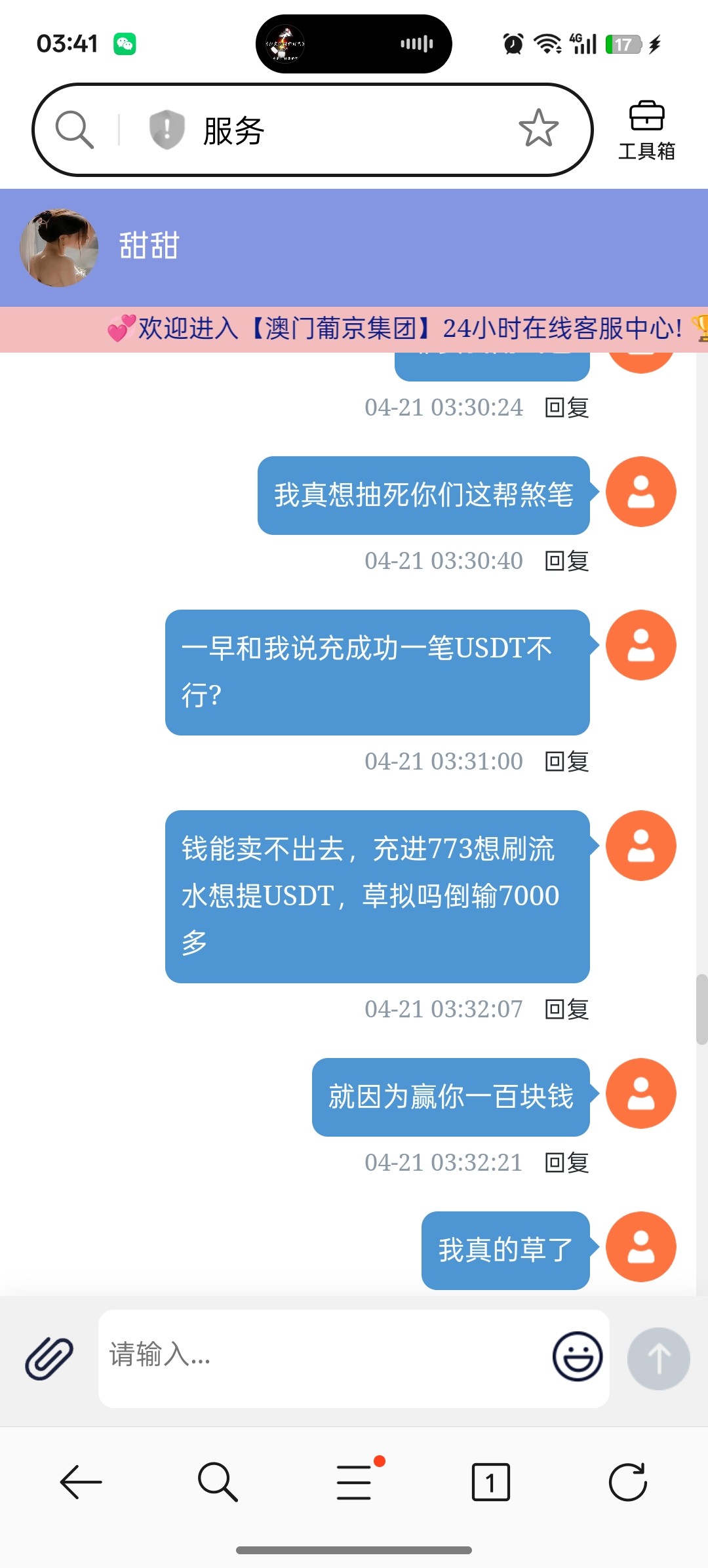
Task: Send the message with the arrow button
Action: (x=658, y=1358)
